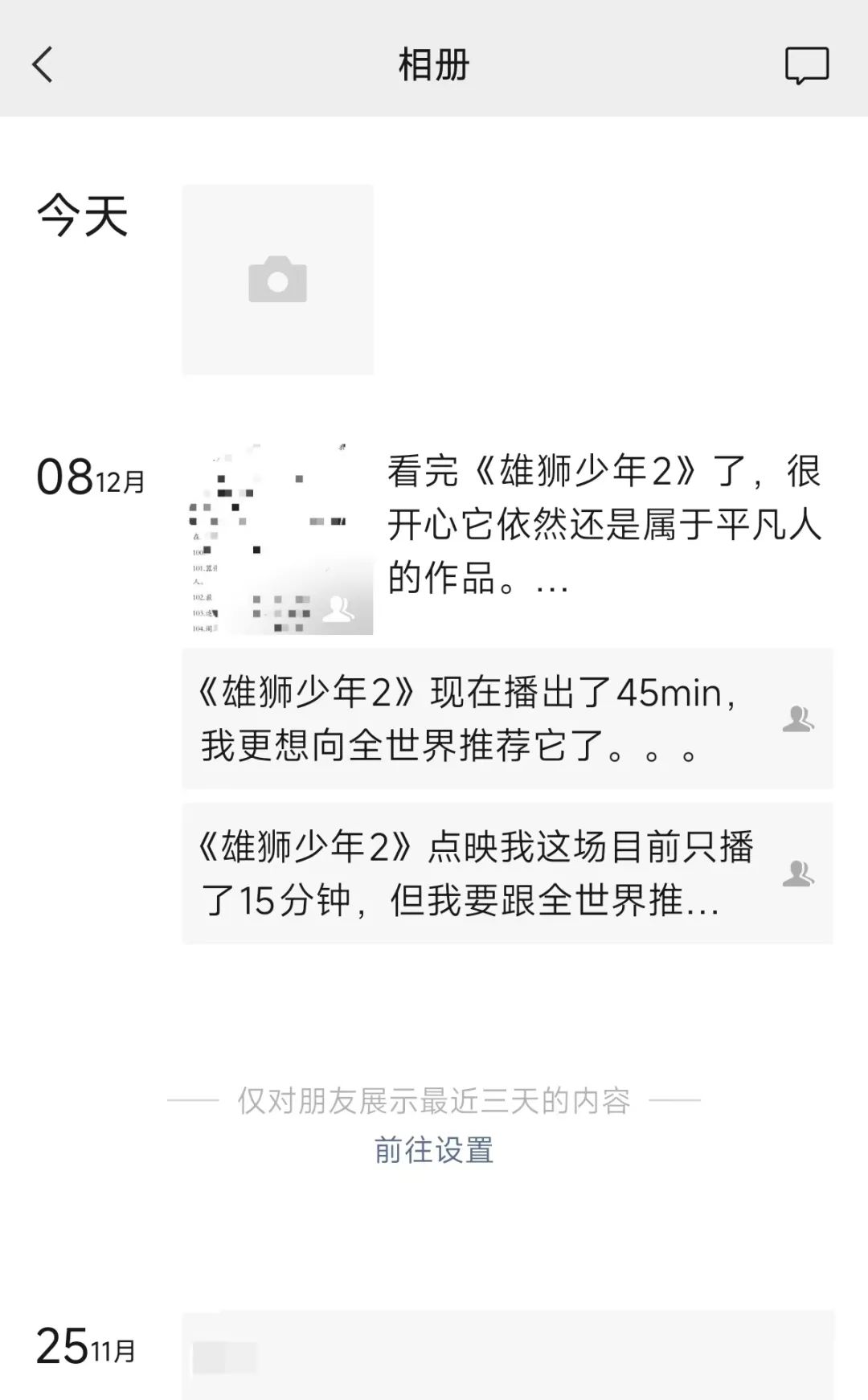
Task: Go back from the 相册 screen
Action: [42, 64]
